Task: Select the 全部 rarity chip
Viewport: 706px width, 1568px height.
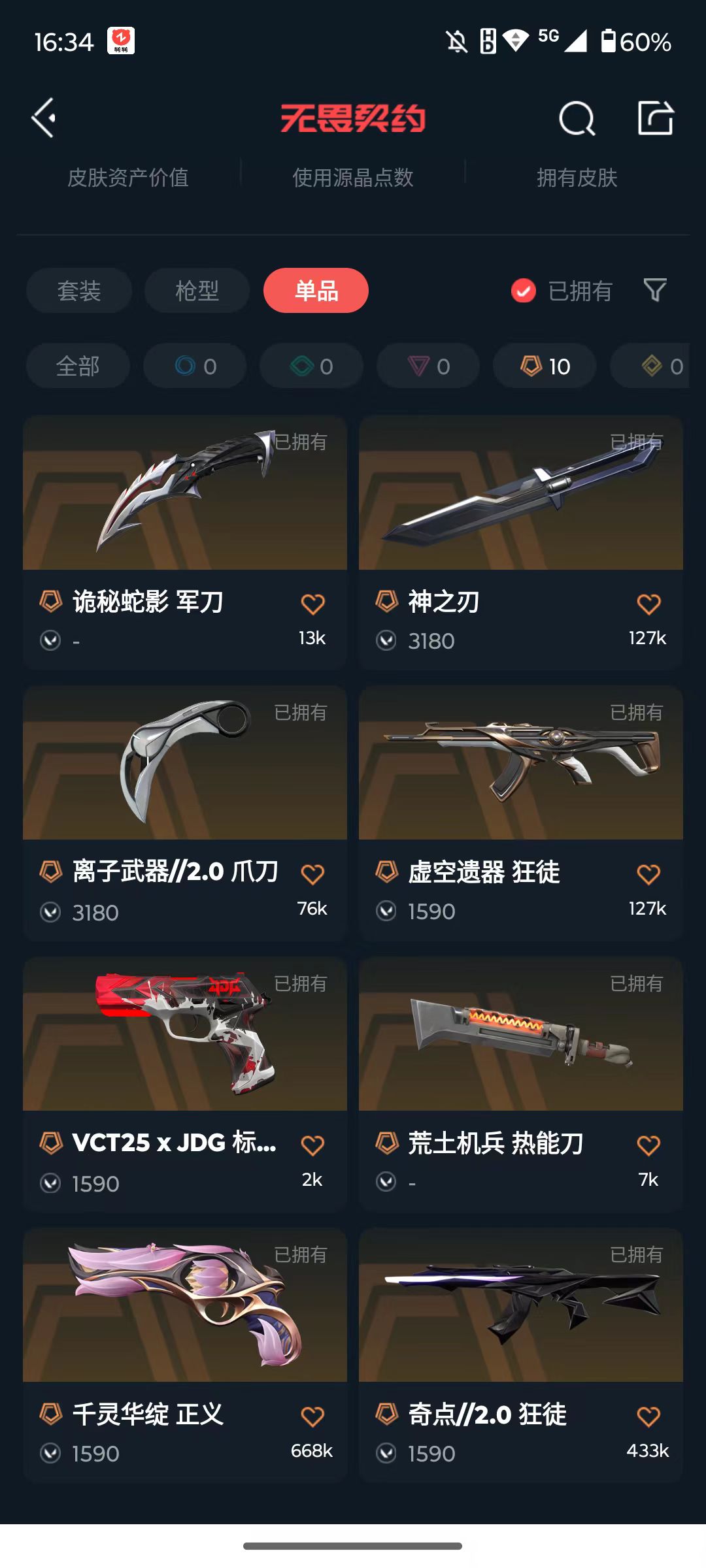Action: point(78,366)
